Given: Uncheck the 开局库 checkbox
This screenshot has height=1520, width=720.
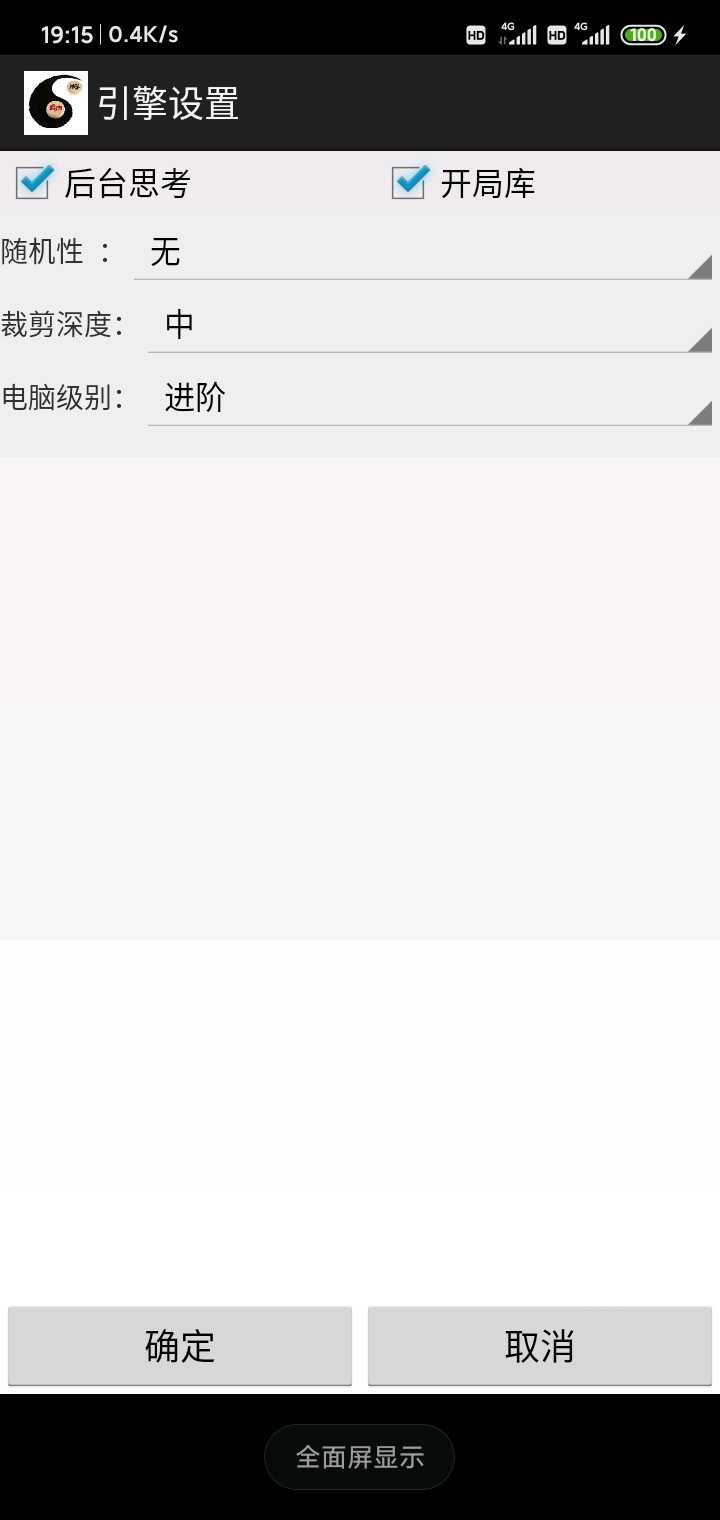Looking at the screenshot, I should tap(408, 183).
